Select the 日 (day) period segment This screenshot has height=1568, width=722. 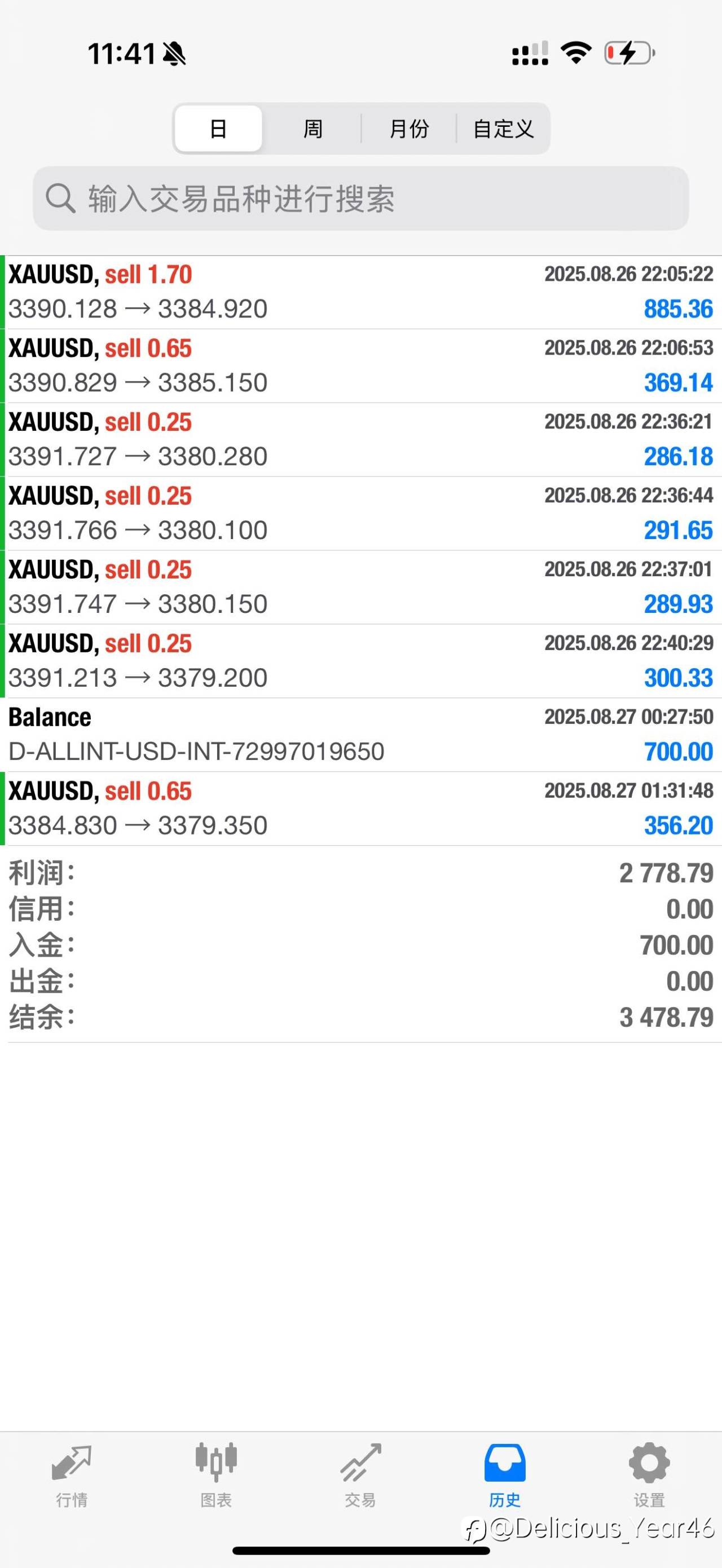point(218,129)
